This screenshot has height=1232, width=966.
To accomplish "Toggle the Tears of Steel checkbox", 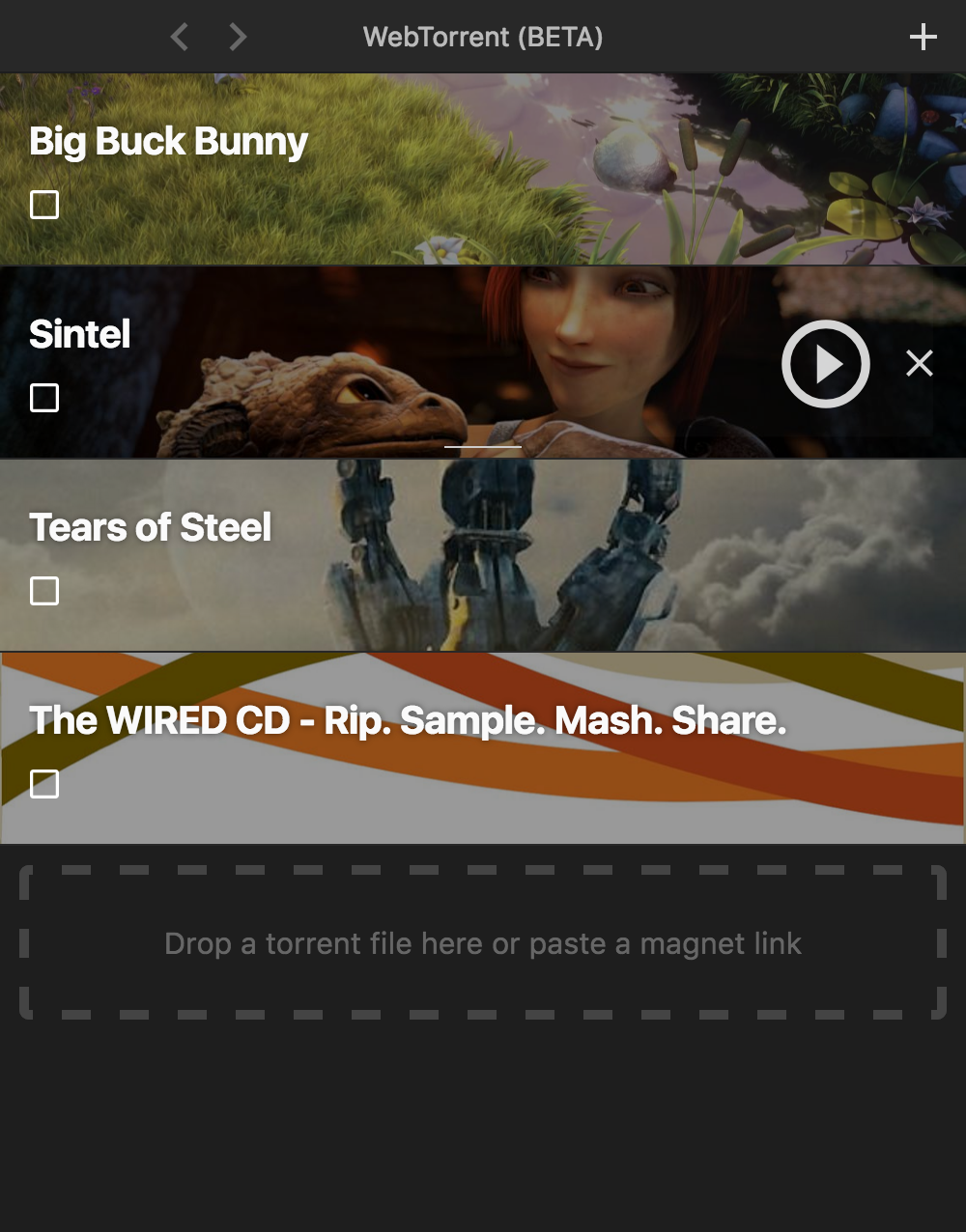I will [x=44, y=591].
